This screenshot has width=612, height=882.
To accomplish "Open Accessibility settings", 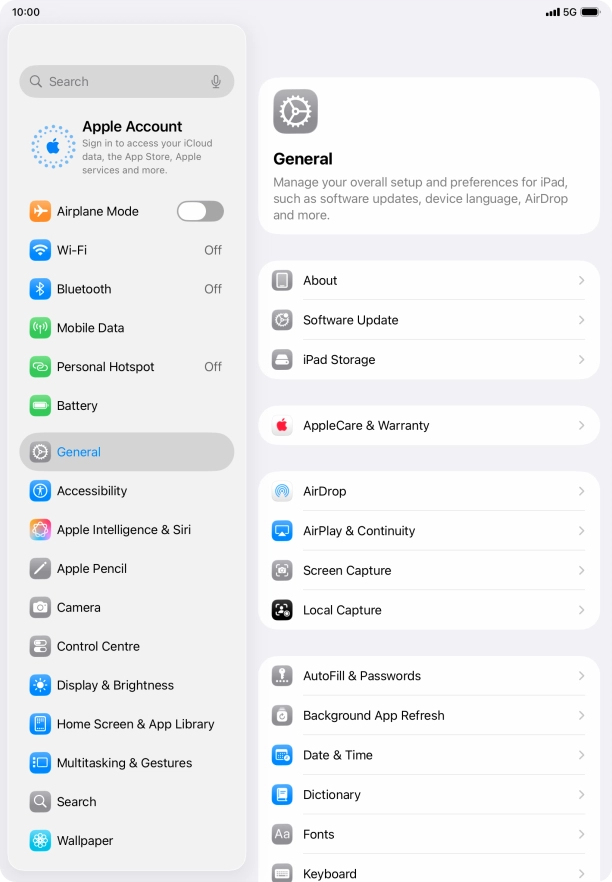I will (126, 491).
